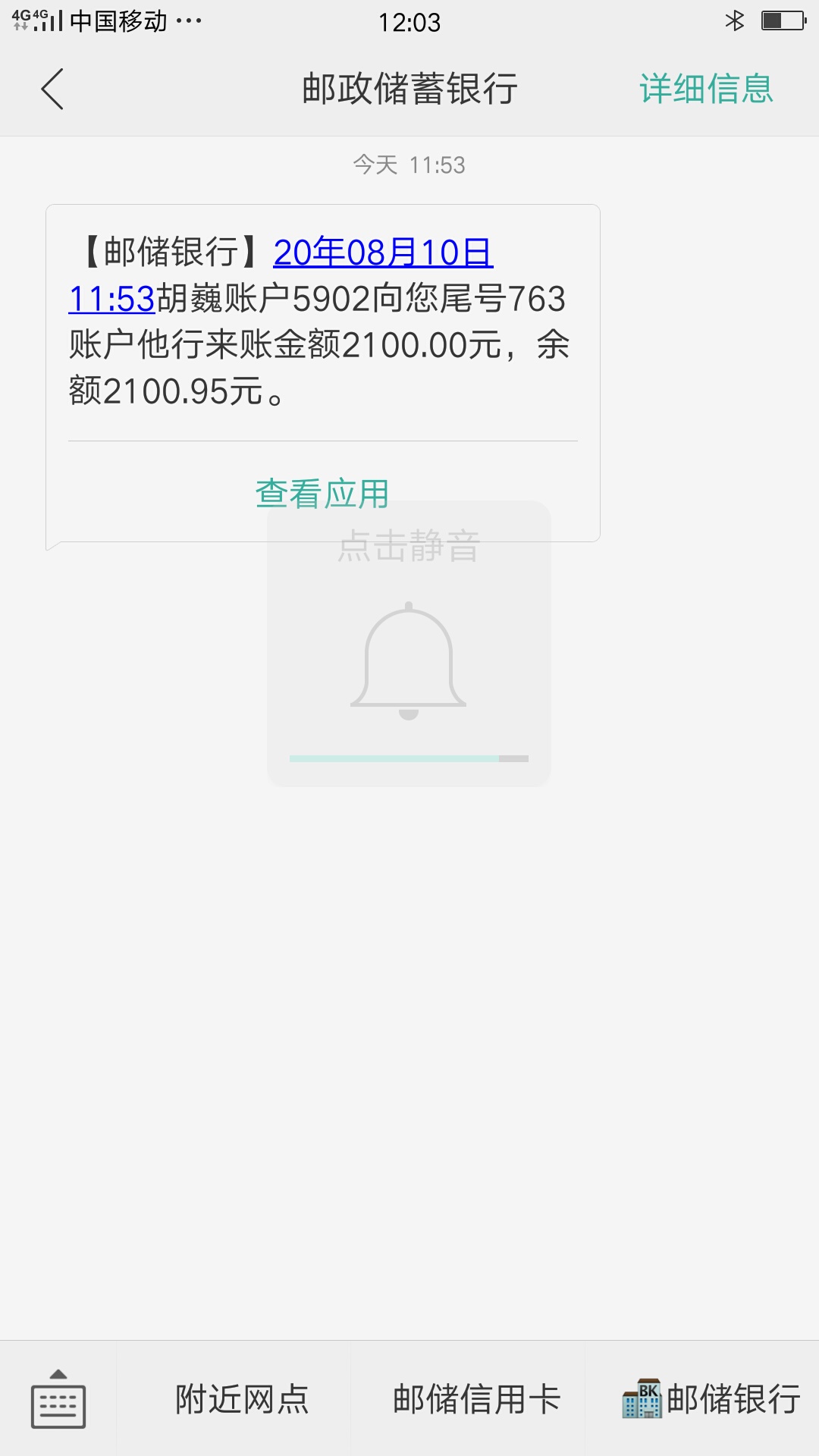
Task: Open 详细信息 details page
Action: click(706, 89)
